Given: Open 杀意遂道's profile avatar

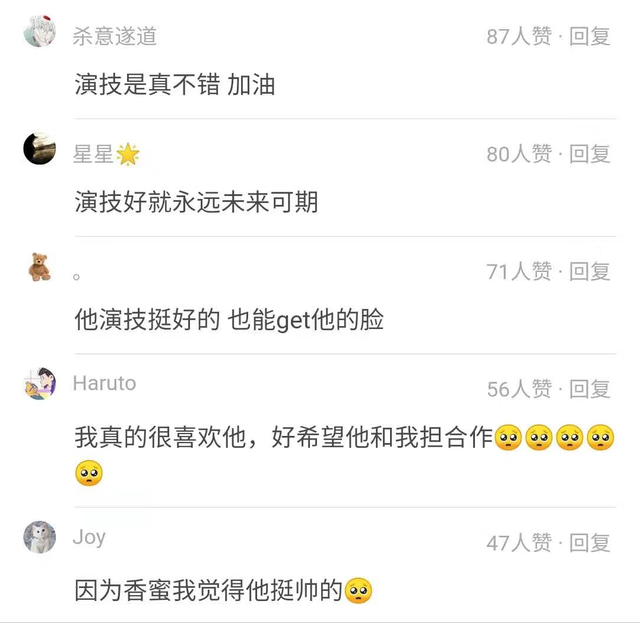Looking at the screenshot, I should 40,32.
